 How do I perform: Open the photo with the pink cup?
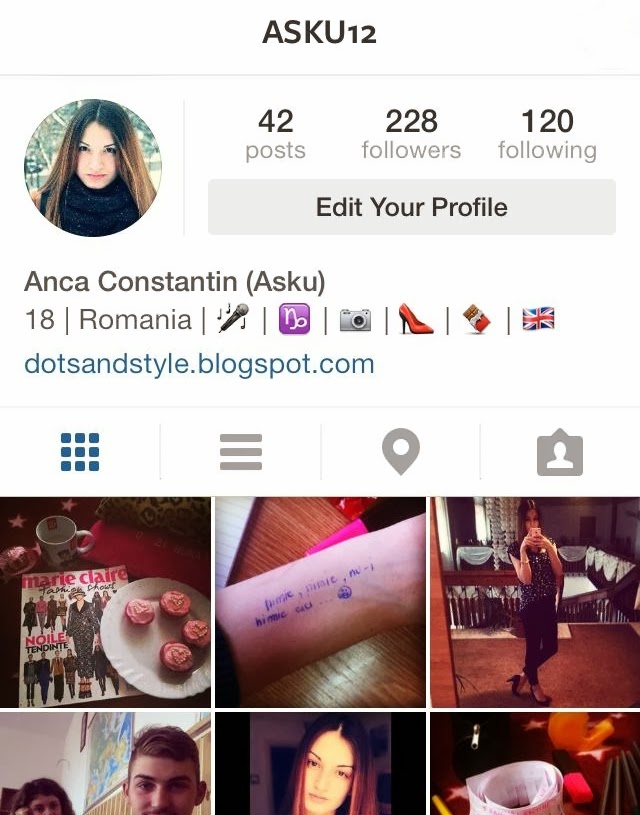[x=535, y=765]
